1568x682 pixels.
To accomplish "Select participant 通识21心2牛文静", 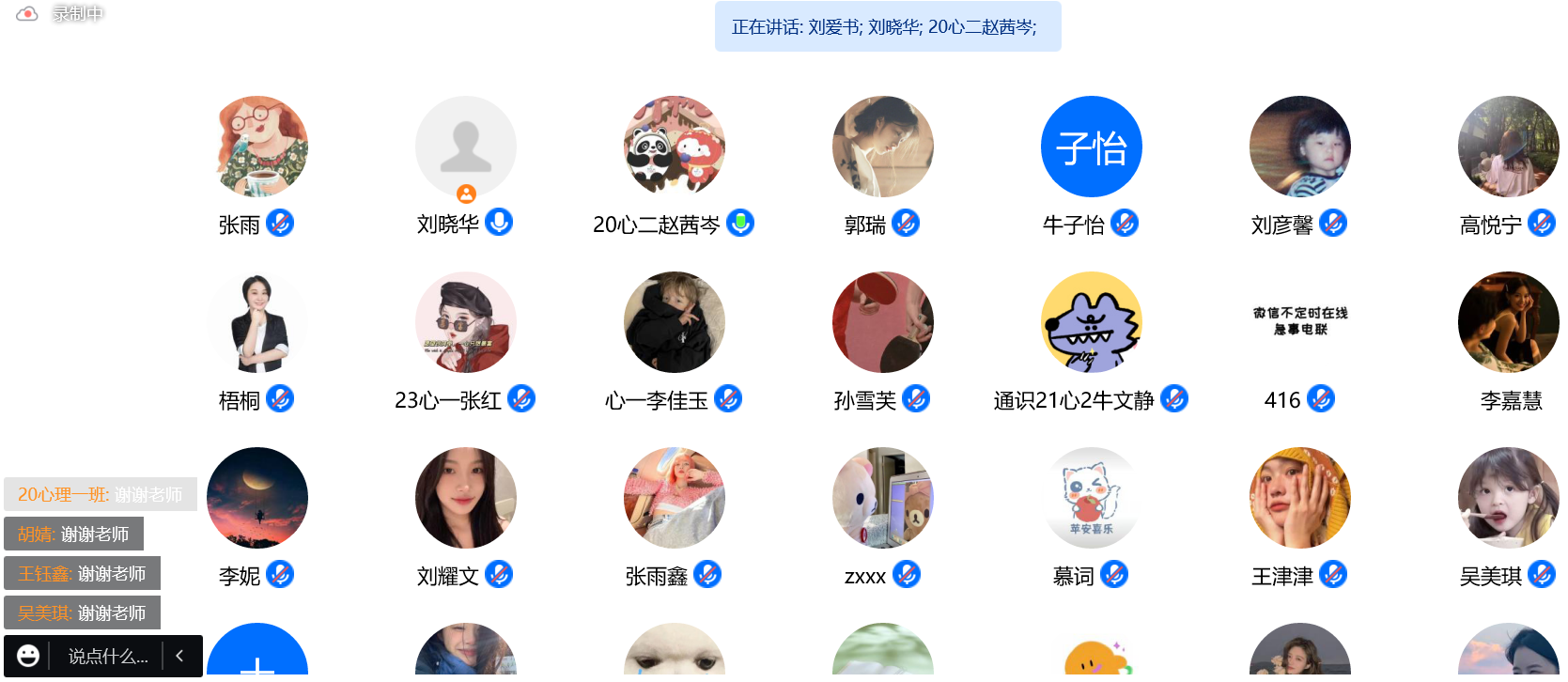I will click(1092, 322).
